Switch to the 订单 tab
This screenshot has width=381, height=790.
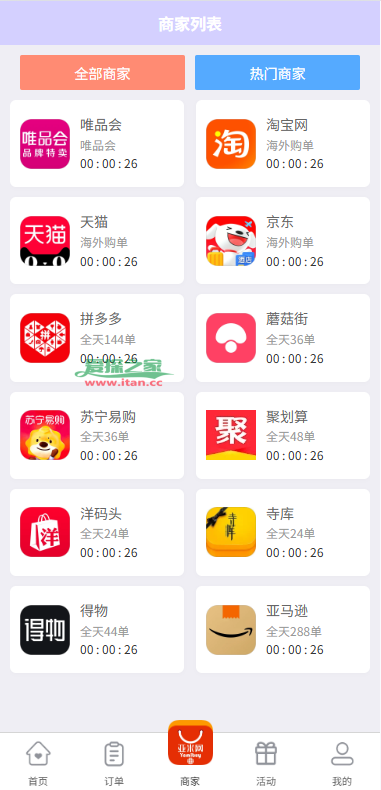click(x=114, y=762)
